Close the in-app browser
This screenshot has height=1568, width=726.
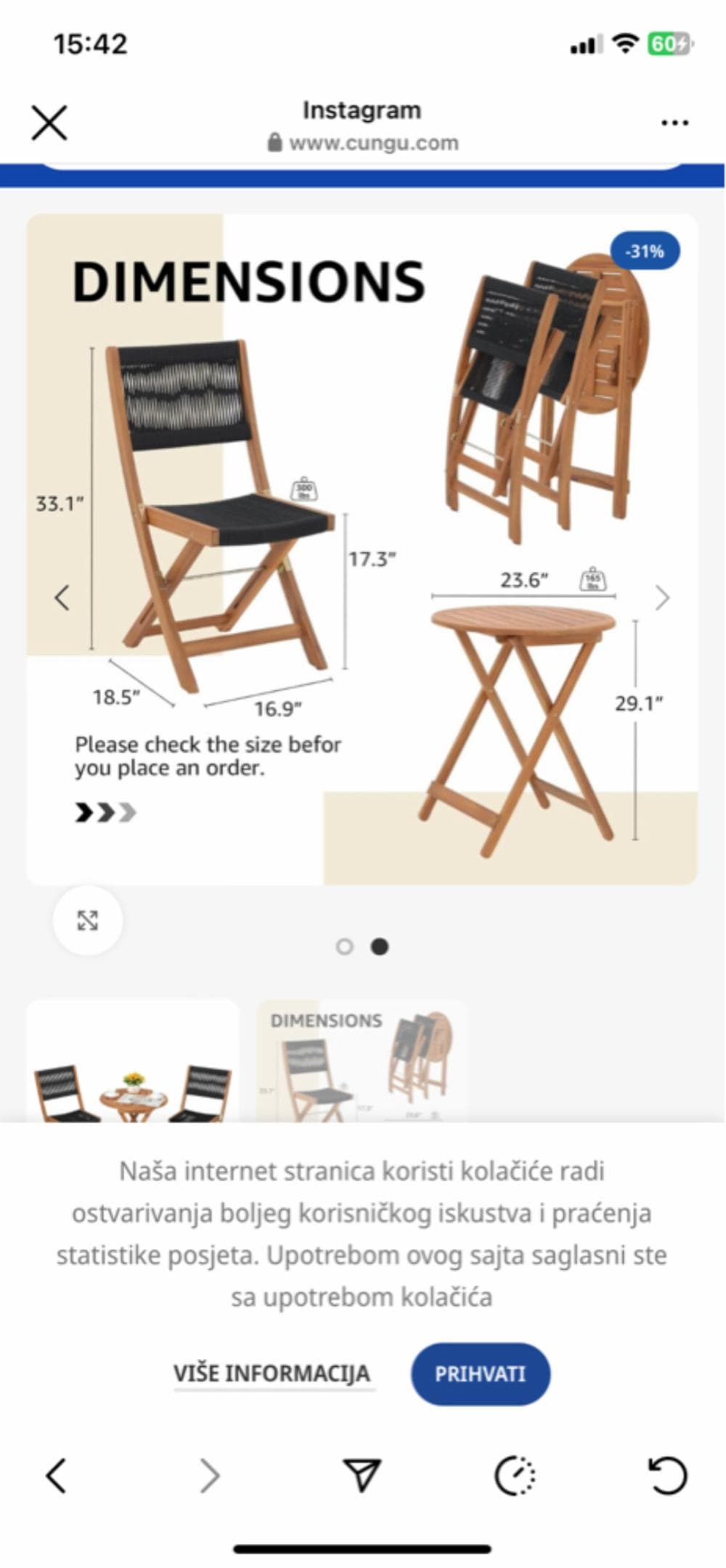(x=49, y=122)
